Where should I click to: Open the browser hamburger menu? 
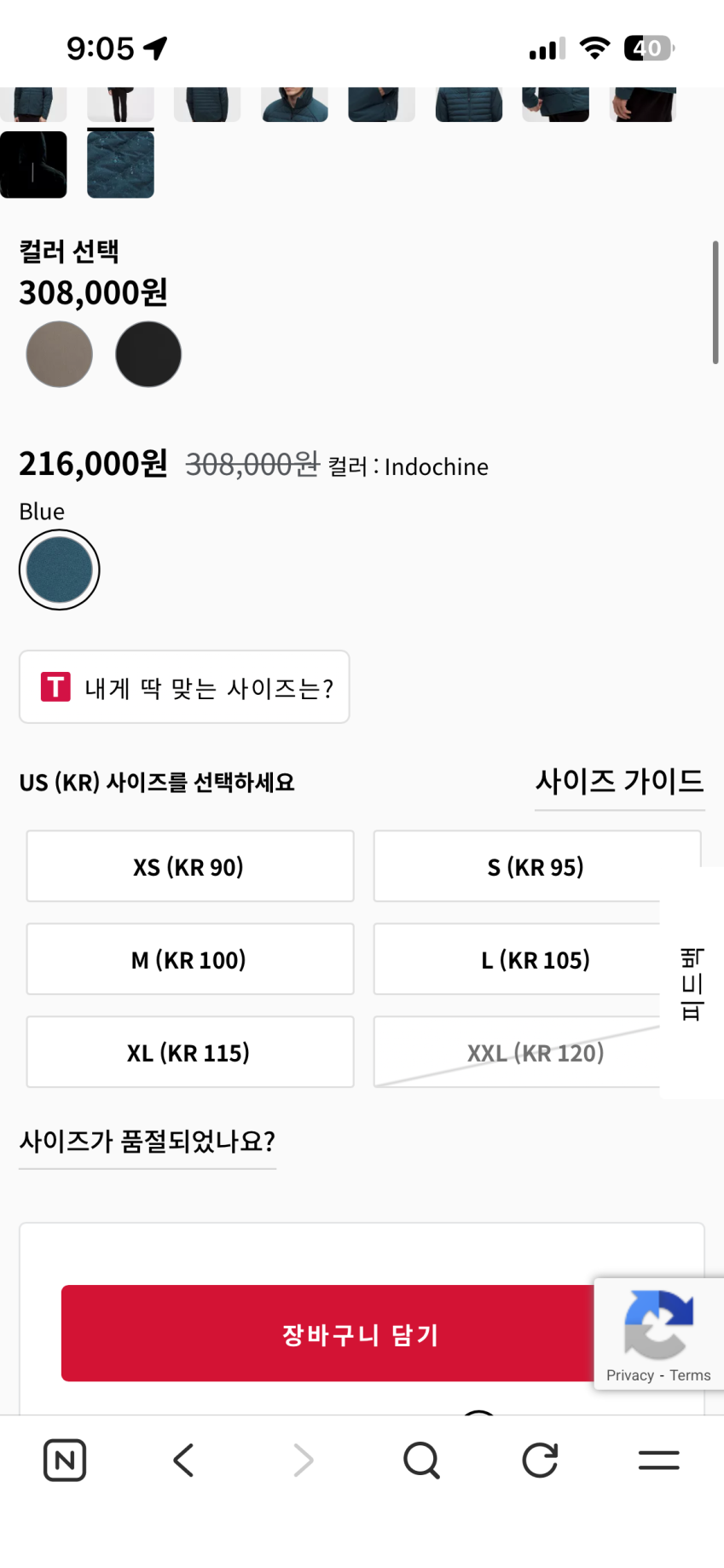click(658, 1460)
